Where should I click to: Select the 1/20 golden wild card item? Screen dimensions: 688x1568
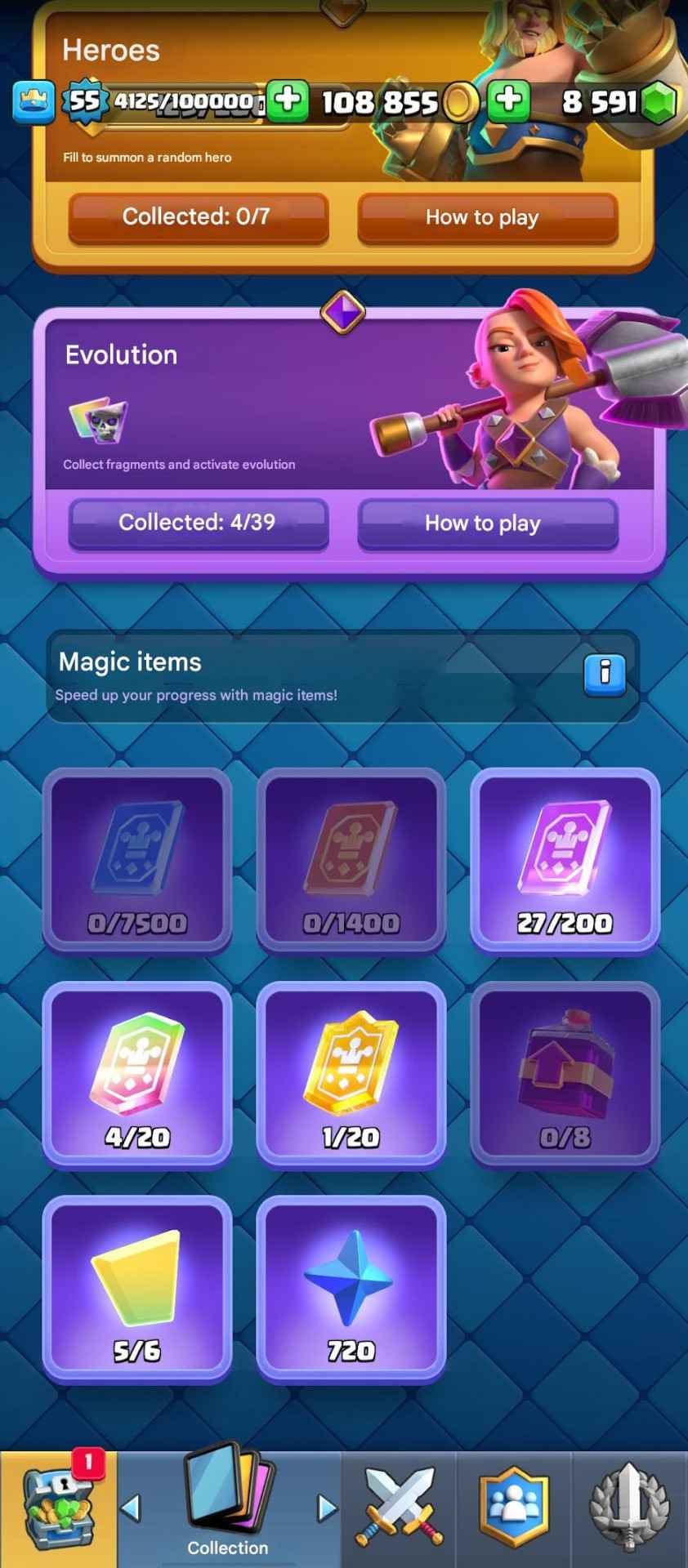pyautogui.click(x=351, y=1073)
